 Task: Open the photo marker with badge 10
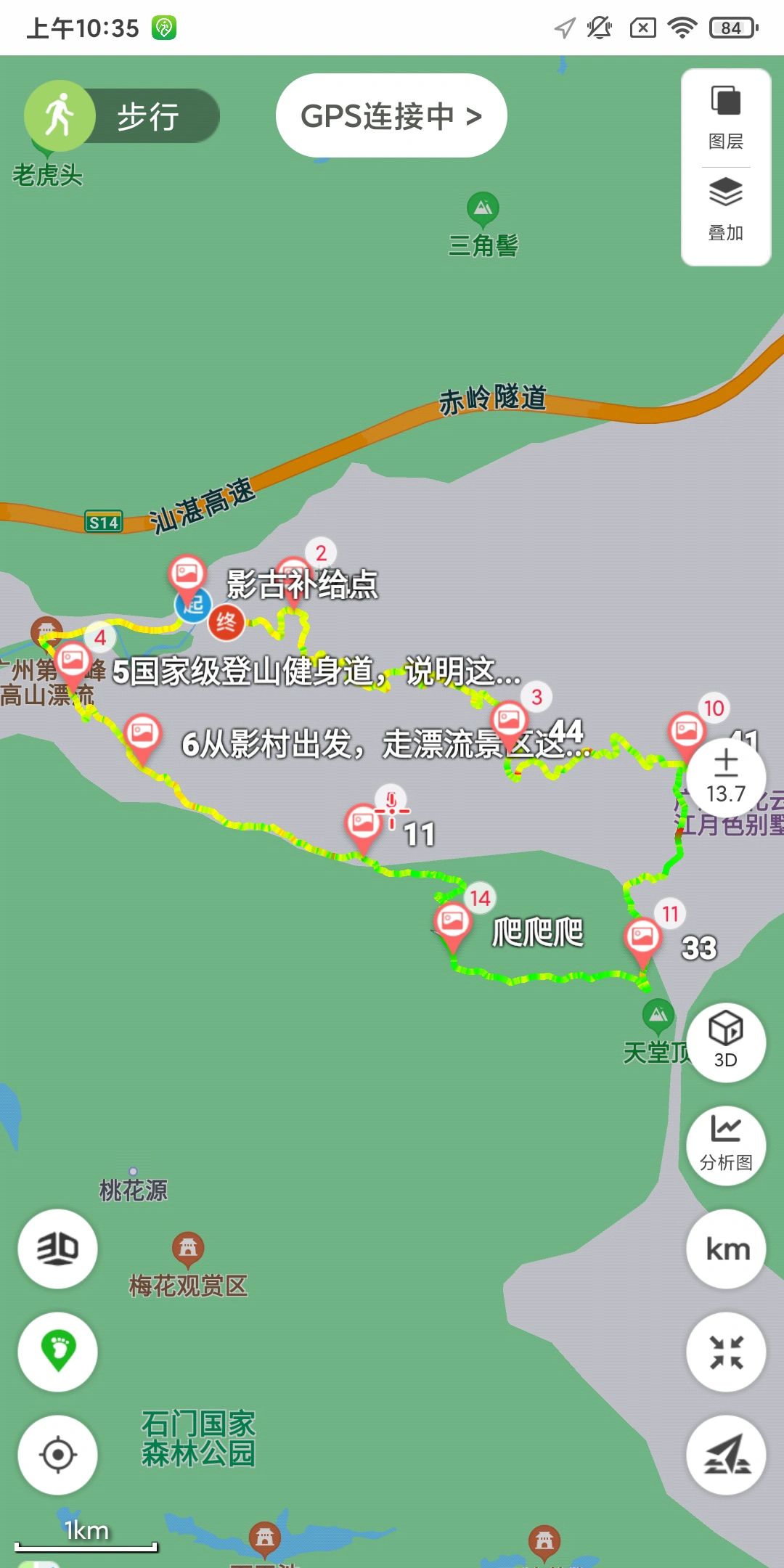687,732
